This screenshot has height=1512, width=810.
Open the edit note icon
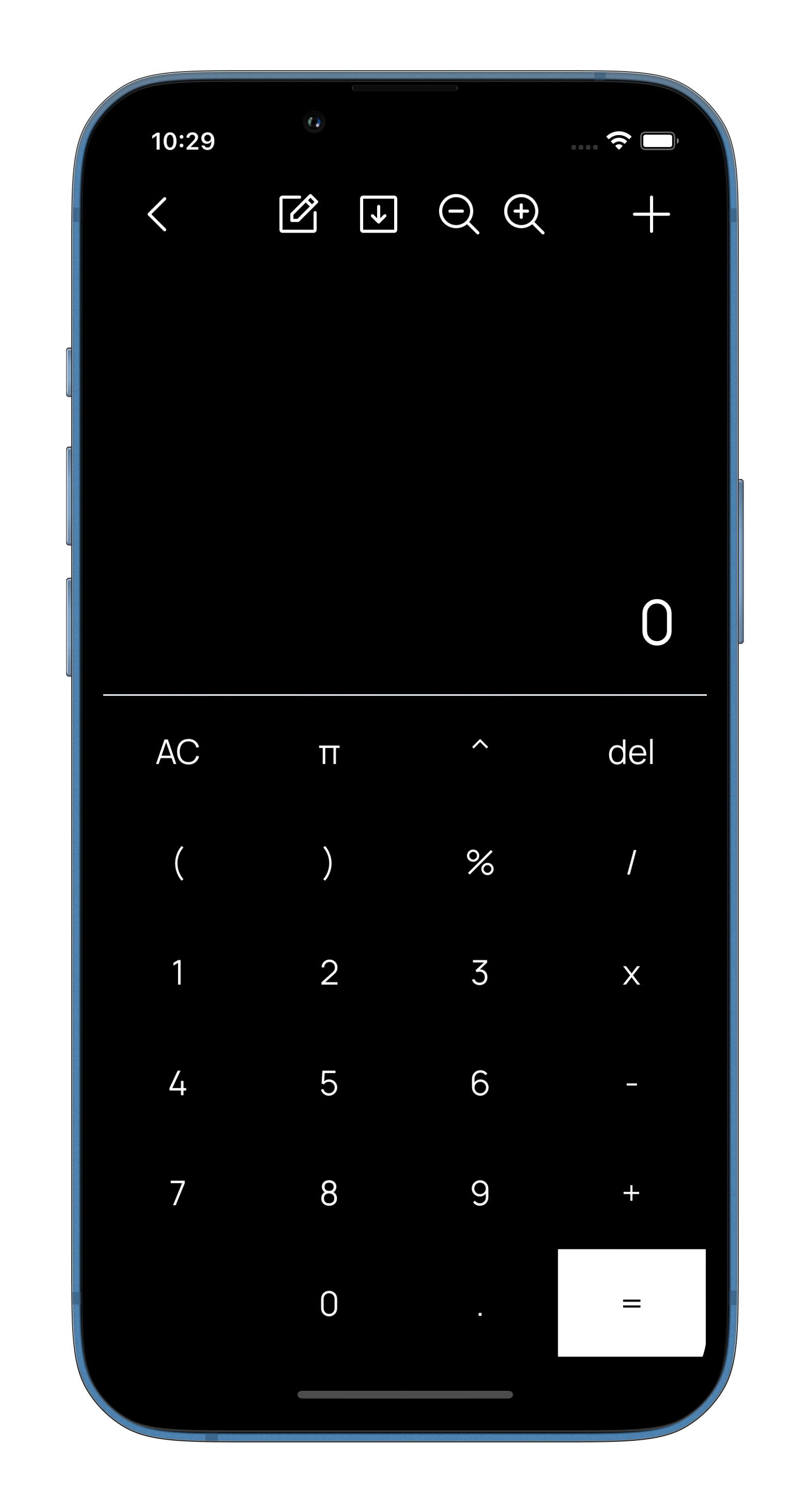pyautogui.click(x=298, y=214)
